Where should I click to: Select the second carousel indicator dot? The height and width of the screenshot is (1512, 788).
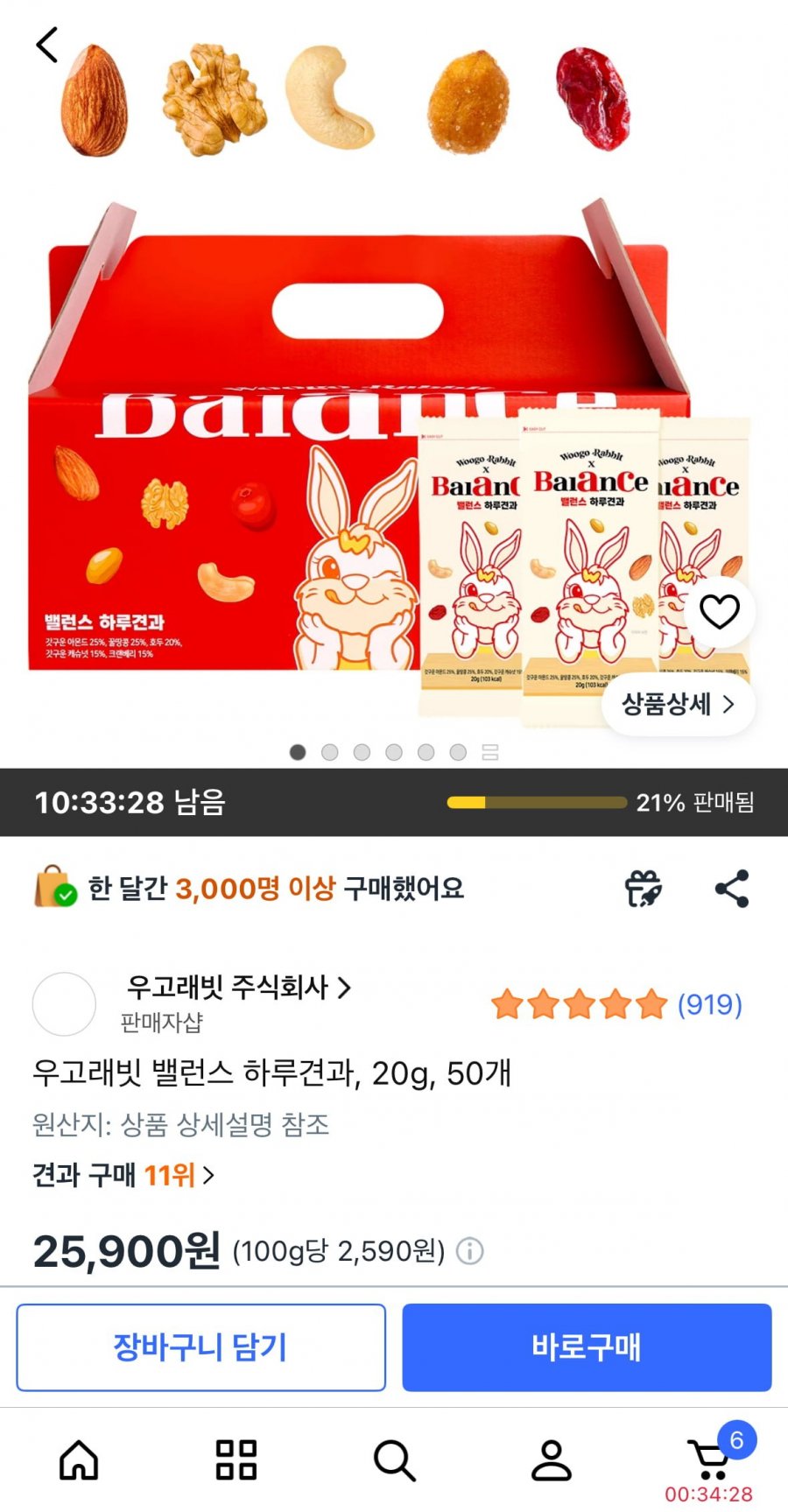[x=329, y=752]
